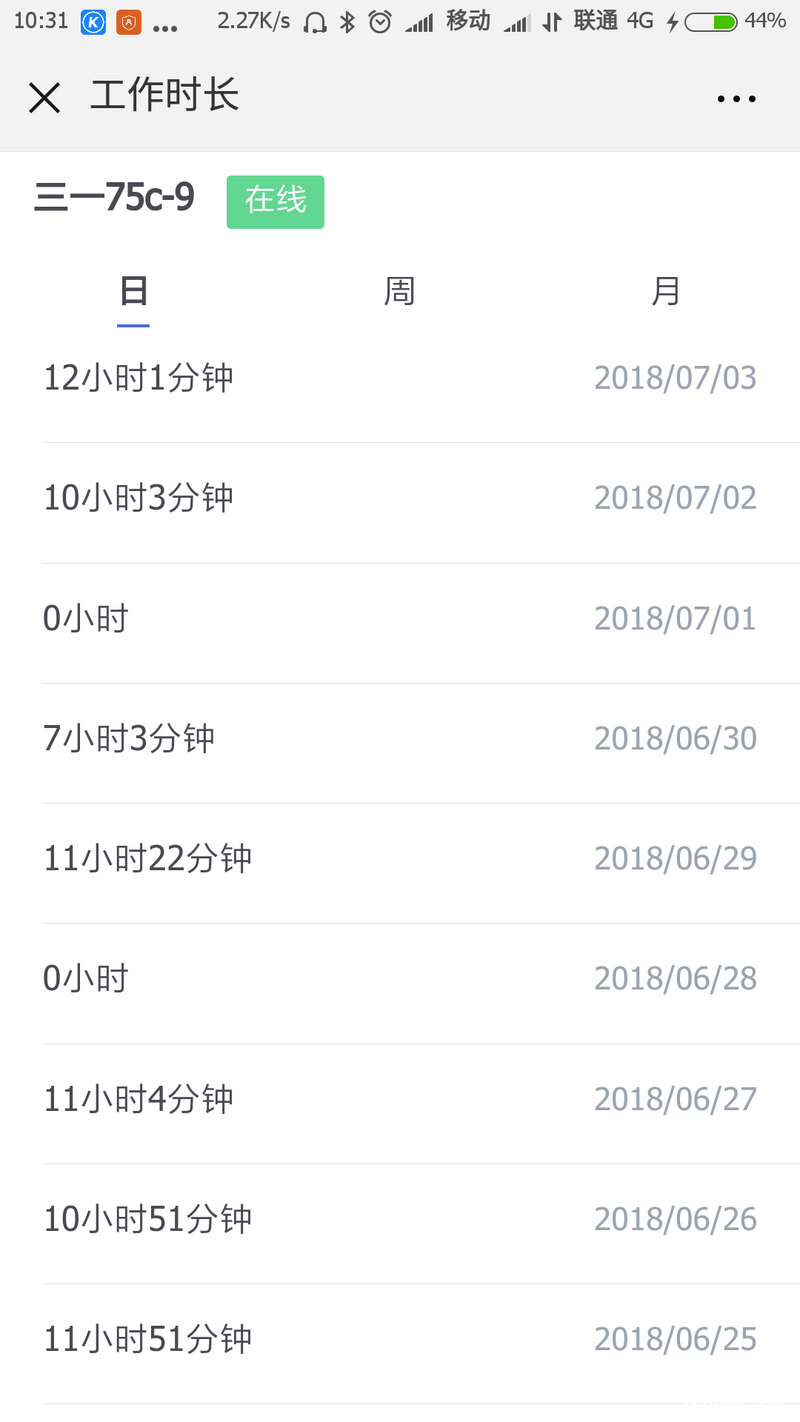Image resolution: width=800 pixels, height=1422 pixels.
Task: Switch to the 周 tab
Action: [x=399, y=291]
